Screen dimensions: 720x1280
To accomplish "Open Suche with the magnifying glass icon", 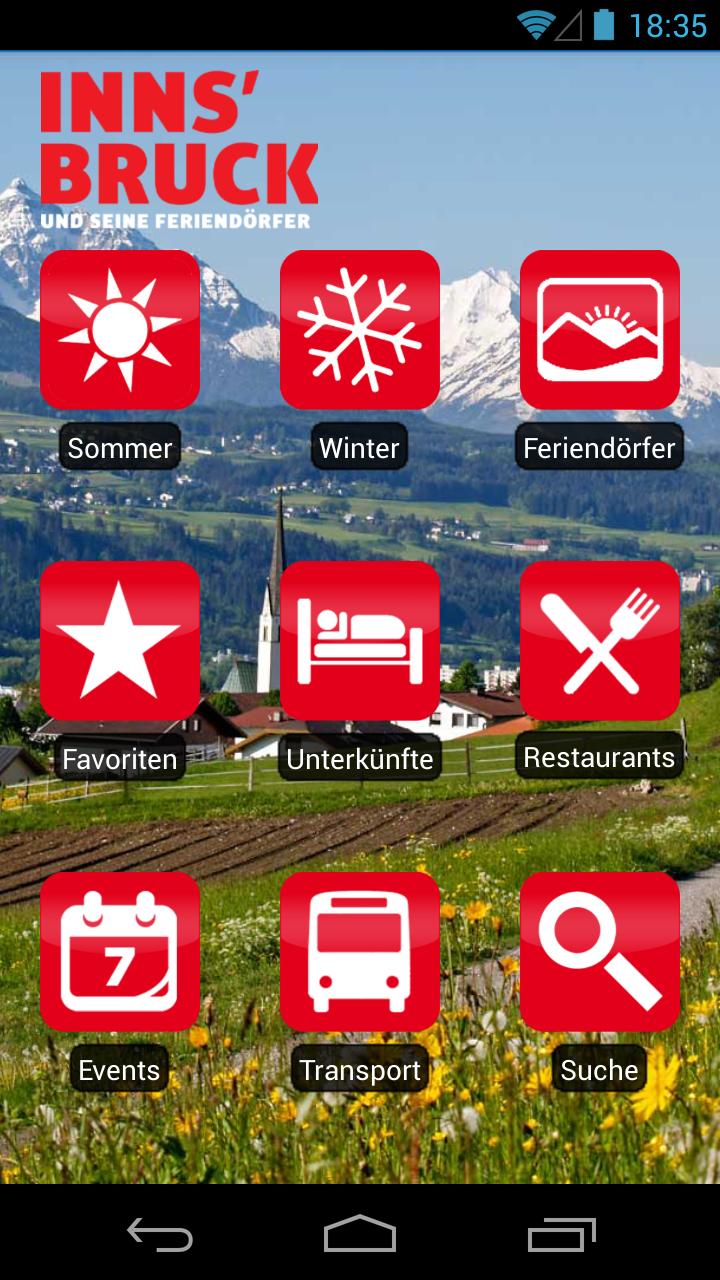I will coord(599,951).
